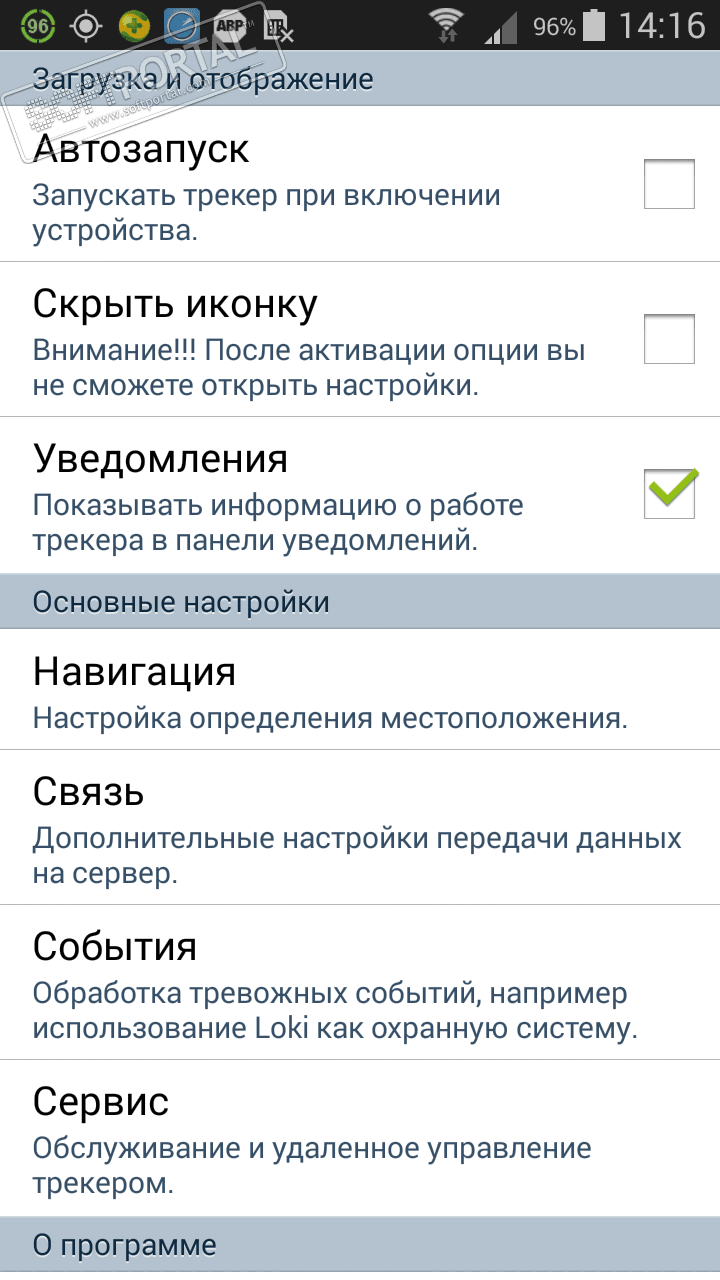Viewport: 720px width, 1280px height.
Task: Uncheck the Уведомления checkbox
Action: (668, 494)
